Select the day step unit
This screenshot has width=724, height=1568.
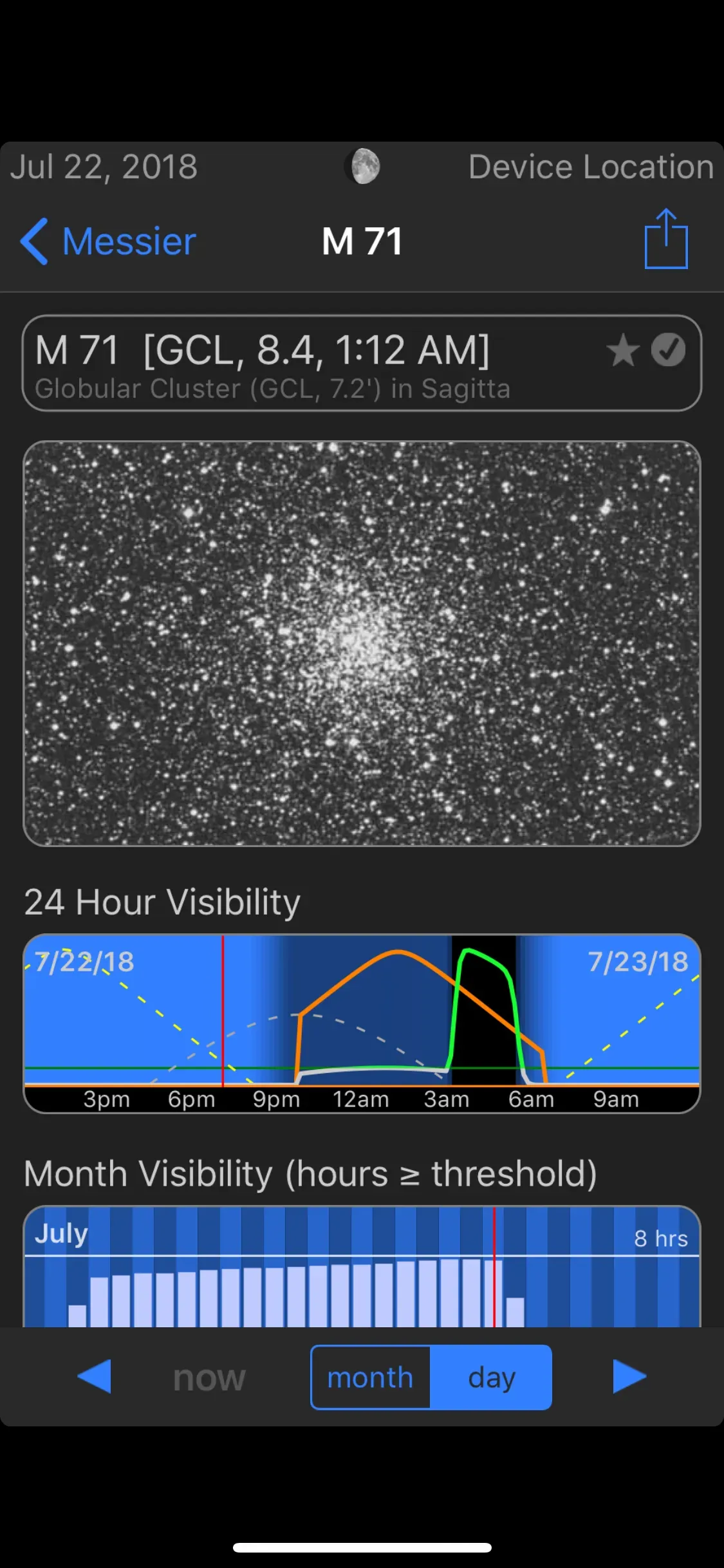click(491, 1377)
